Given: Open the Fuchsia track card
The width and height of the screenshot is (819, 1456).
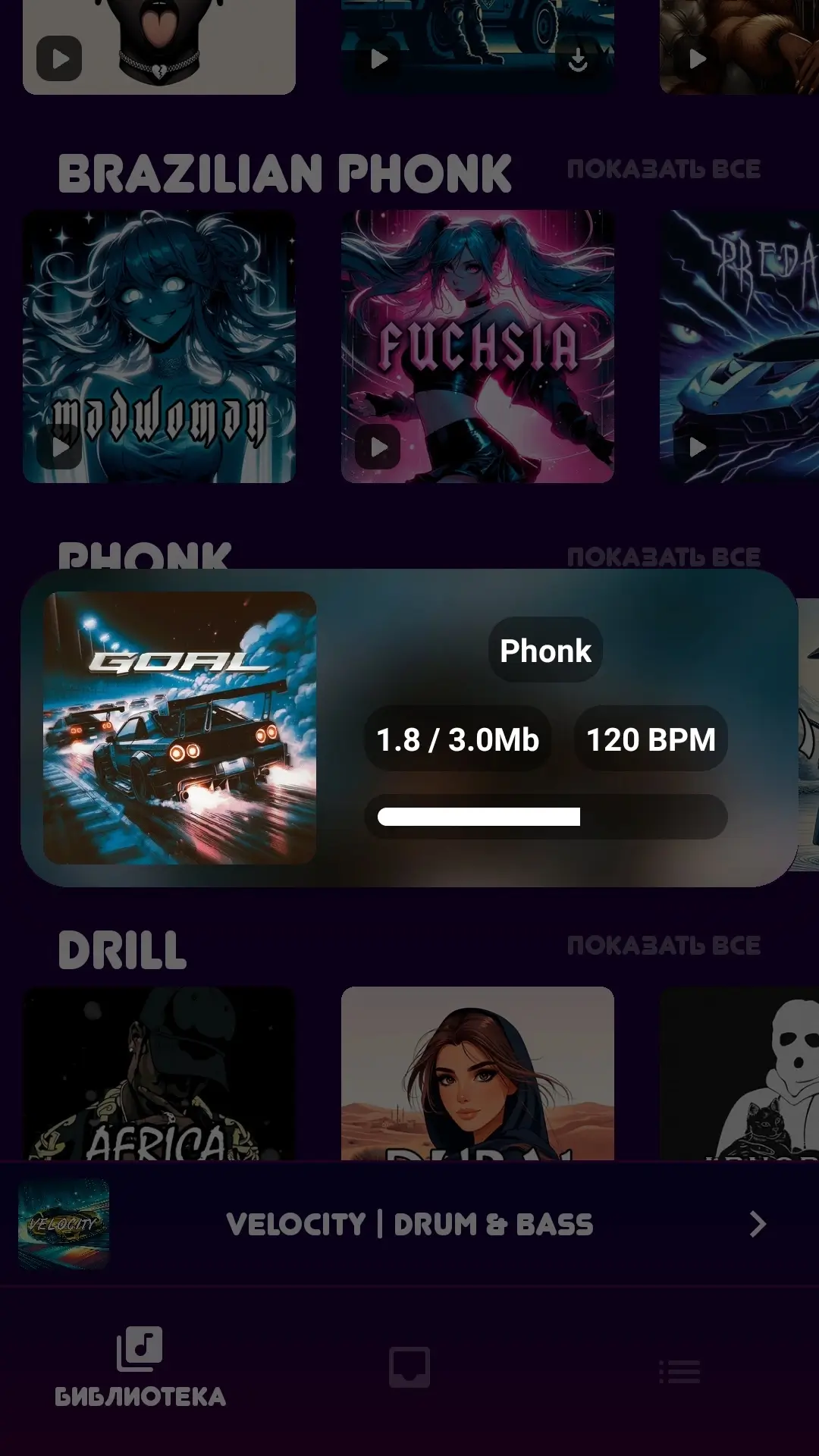Looking at the screenshot, I should click(478, 347).
